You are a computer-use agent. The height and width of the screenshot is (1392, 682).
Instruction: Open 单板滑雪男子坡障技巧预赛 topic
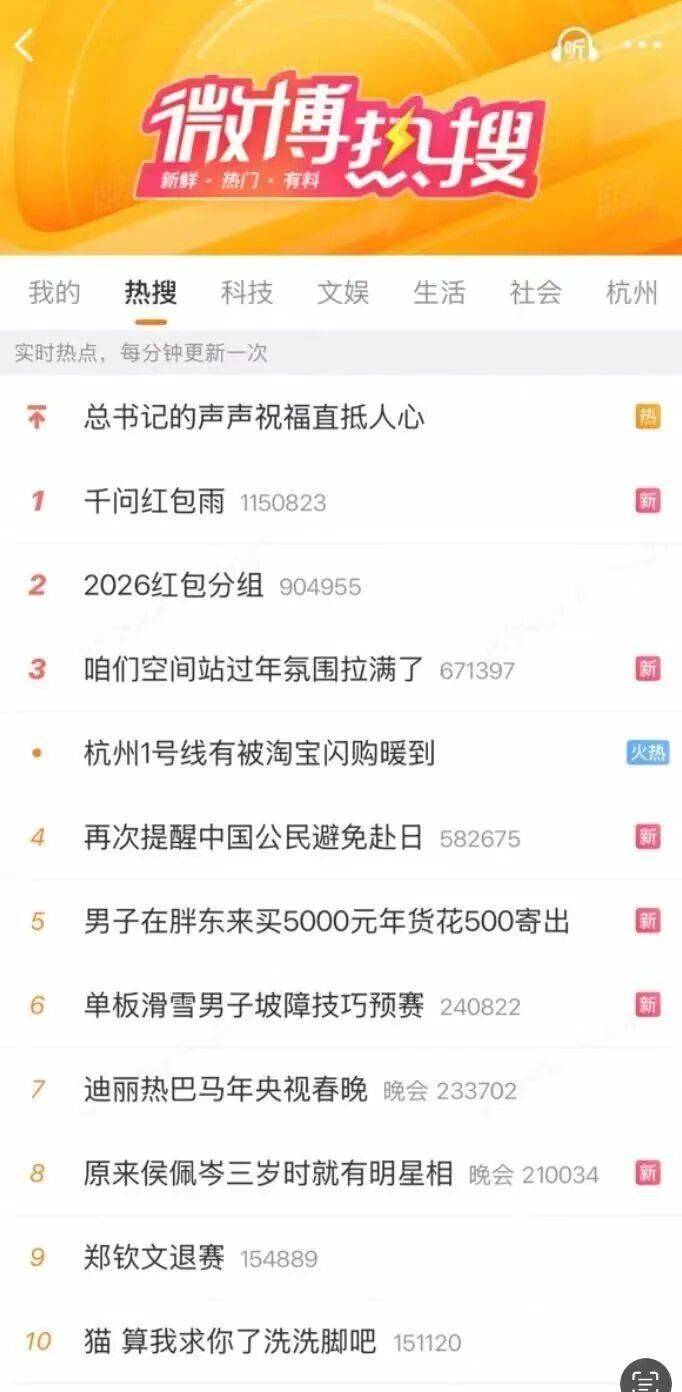pos(254,1005)
